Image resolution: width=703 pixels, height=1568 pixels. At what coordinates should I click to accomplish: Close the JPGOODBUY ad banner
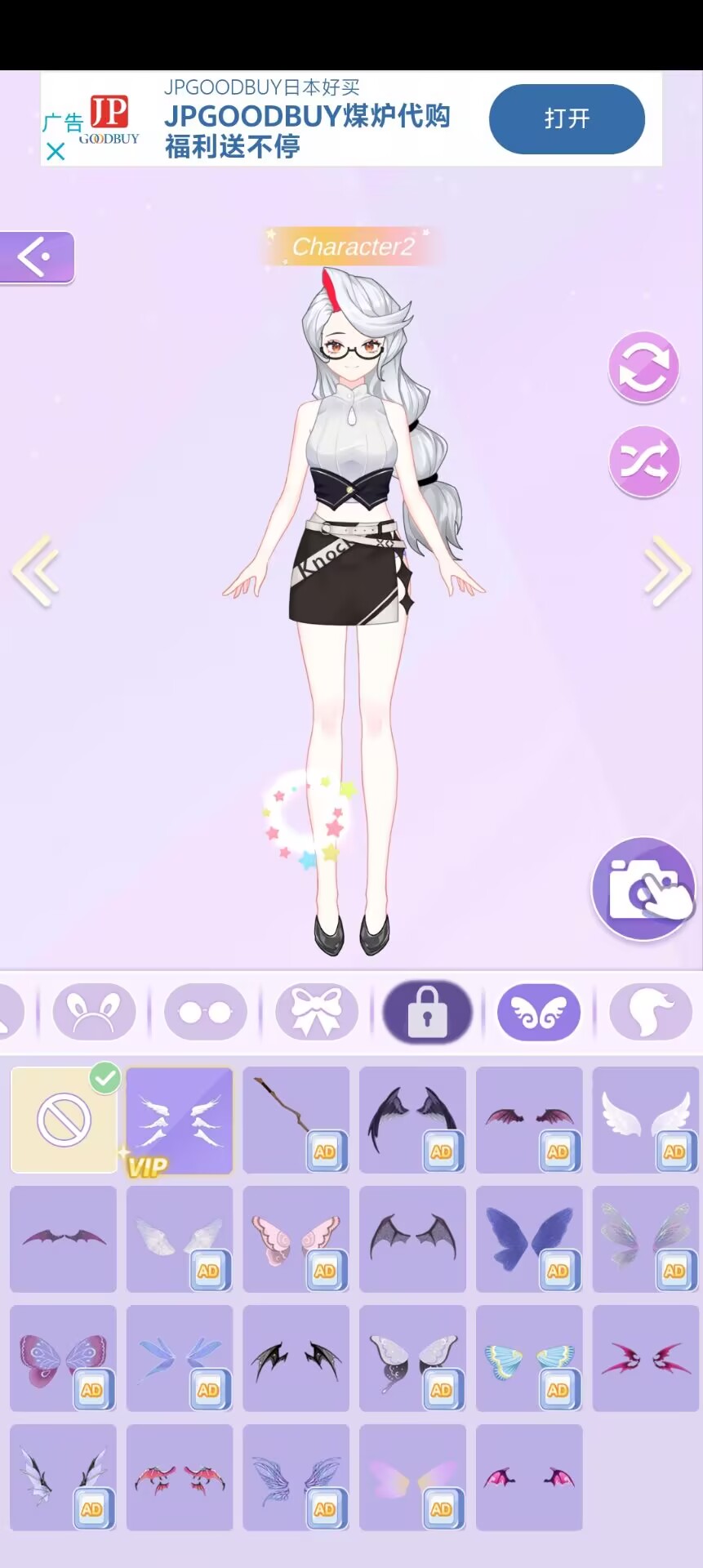point(56,152)
